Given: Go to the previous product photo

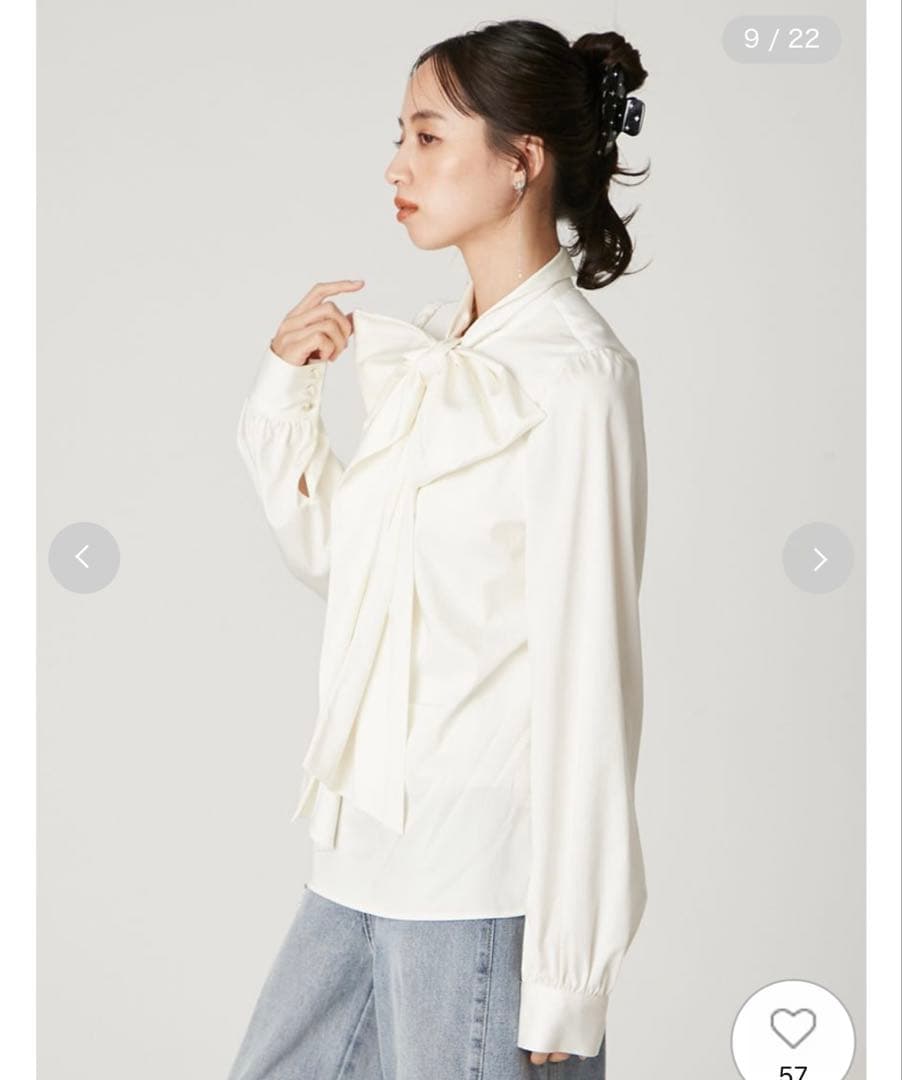Looking at the screenshot, I should pyautogui.click(x=84, y=558).
